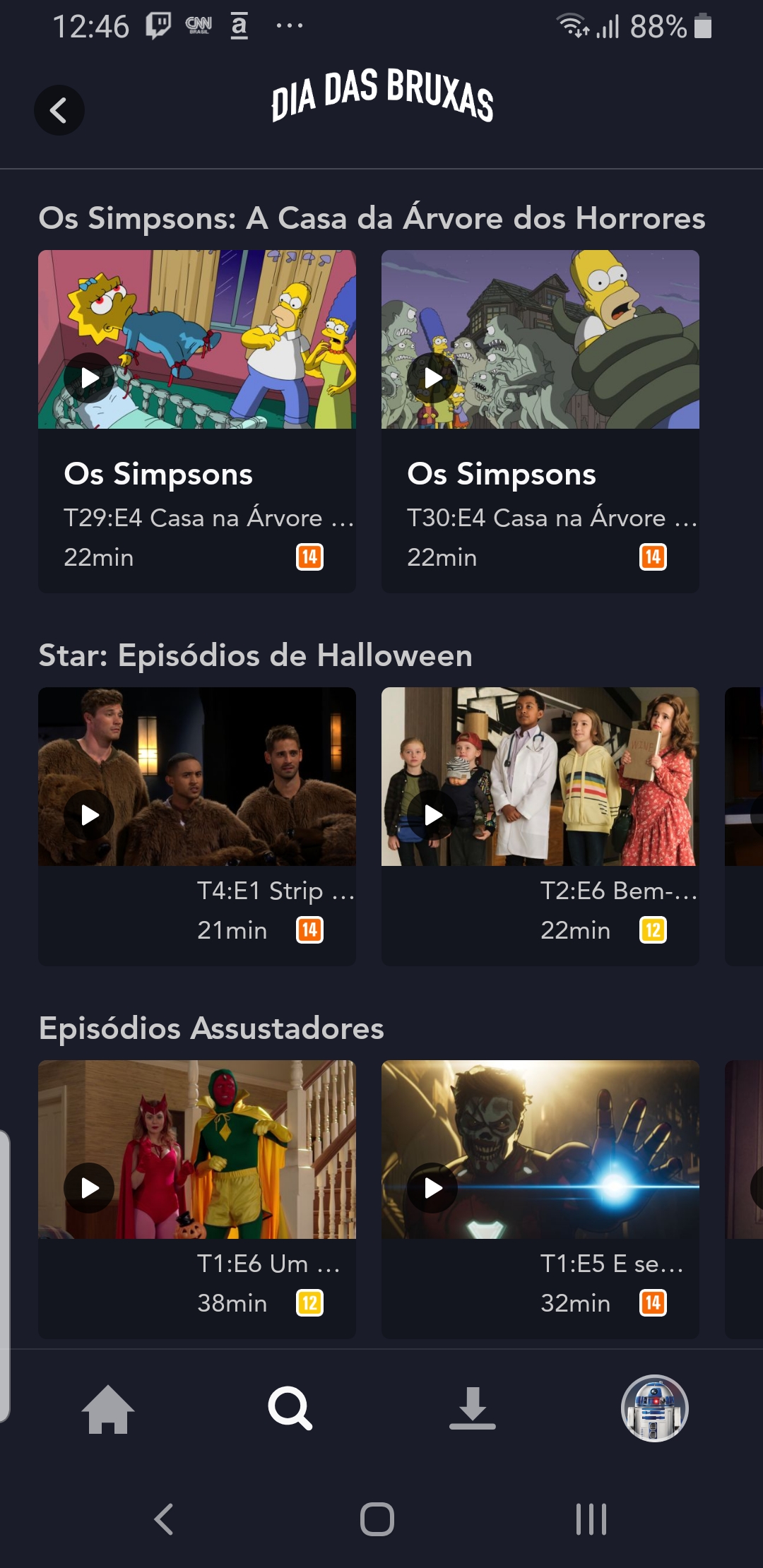
Task: Play Os Simpsons T30:E4 episode
Action: 432,378
